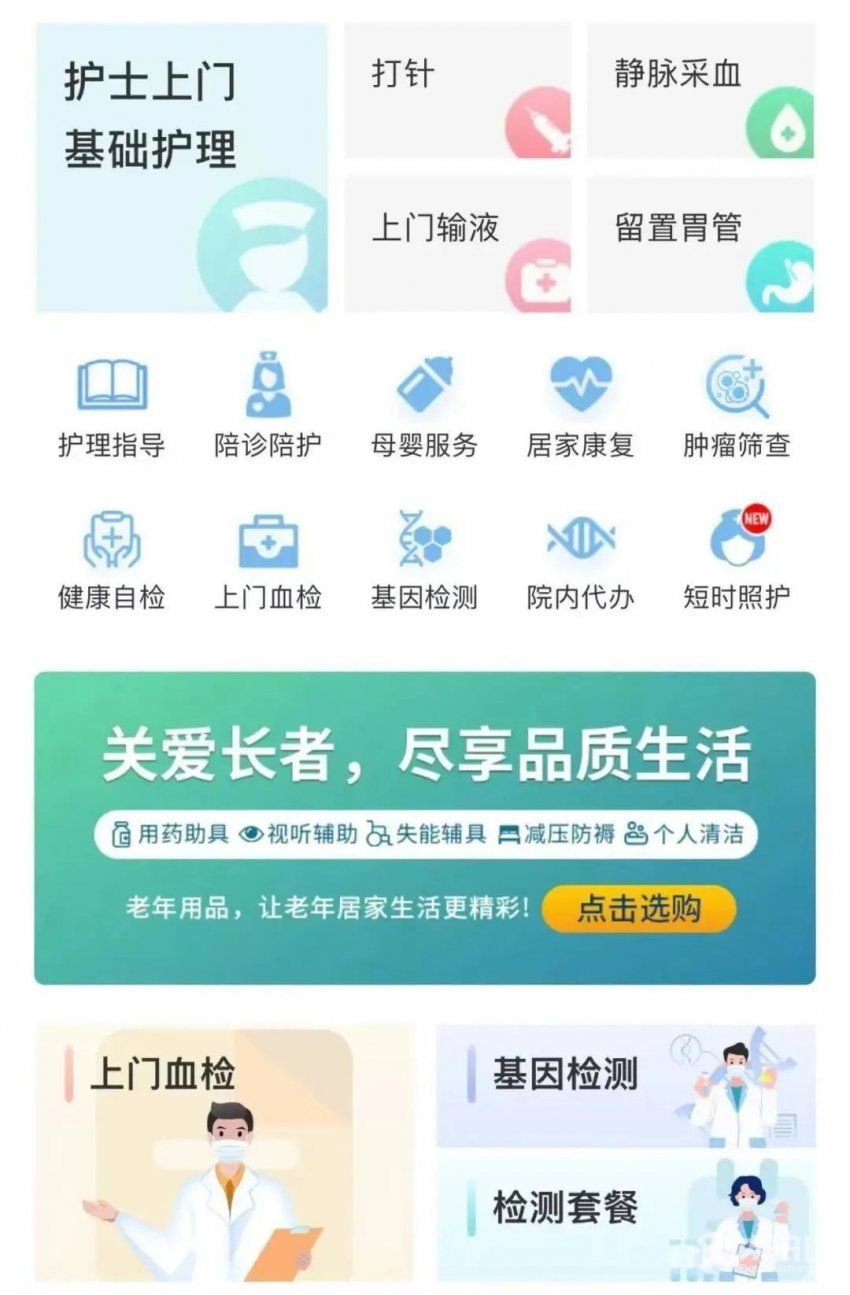The image size is (850, 1295).
Task: Open 留置胃管 service tile
Action: click(700, 244)
